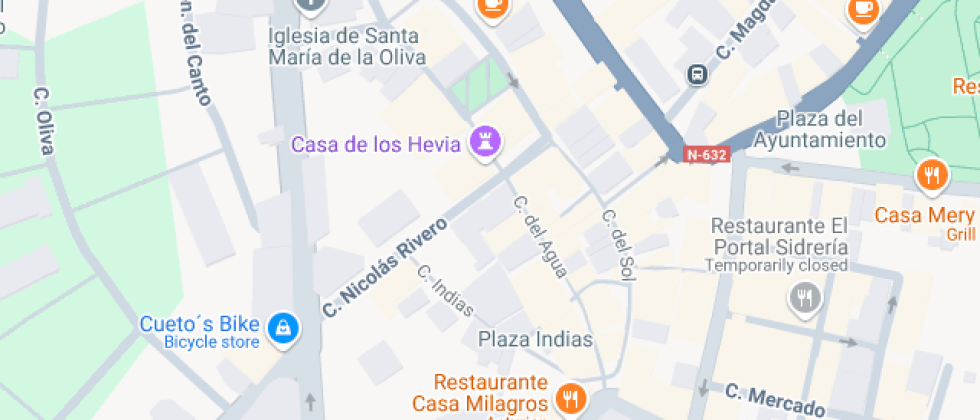980x420 pixels.
Task: Select Cueto's Bike bicycle store pin
Action: (284, 327)
